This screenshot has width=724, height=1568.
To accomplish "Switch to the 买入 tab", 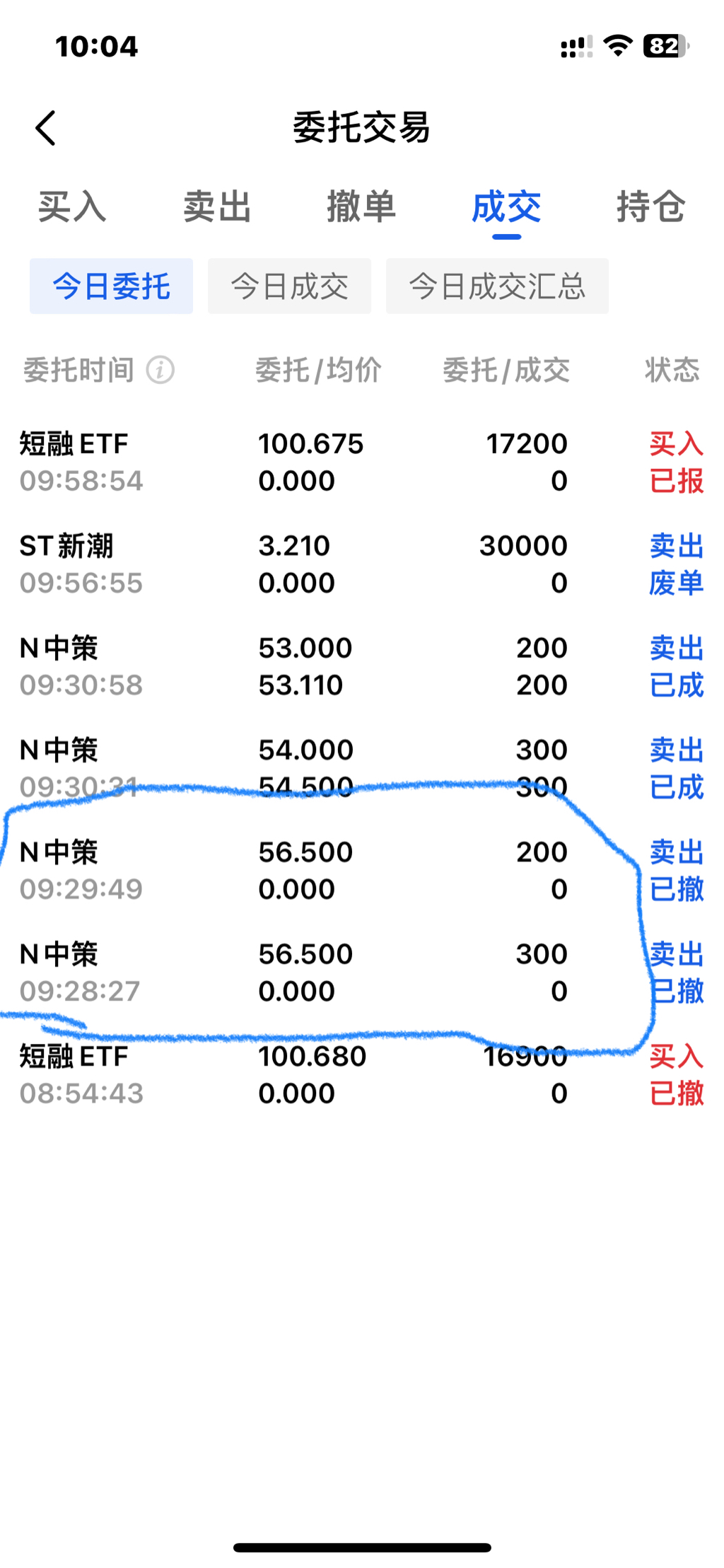I will pos(72,207).
